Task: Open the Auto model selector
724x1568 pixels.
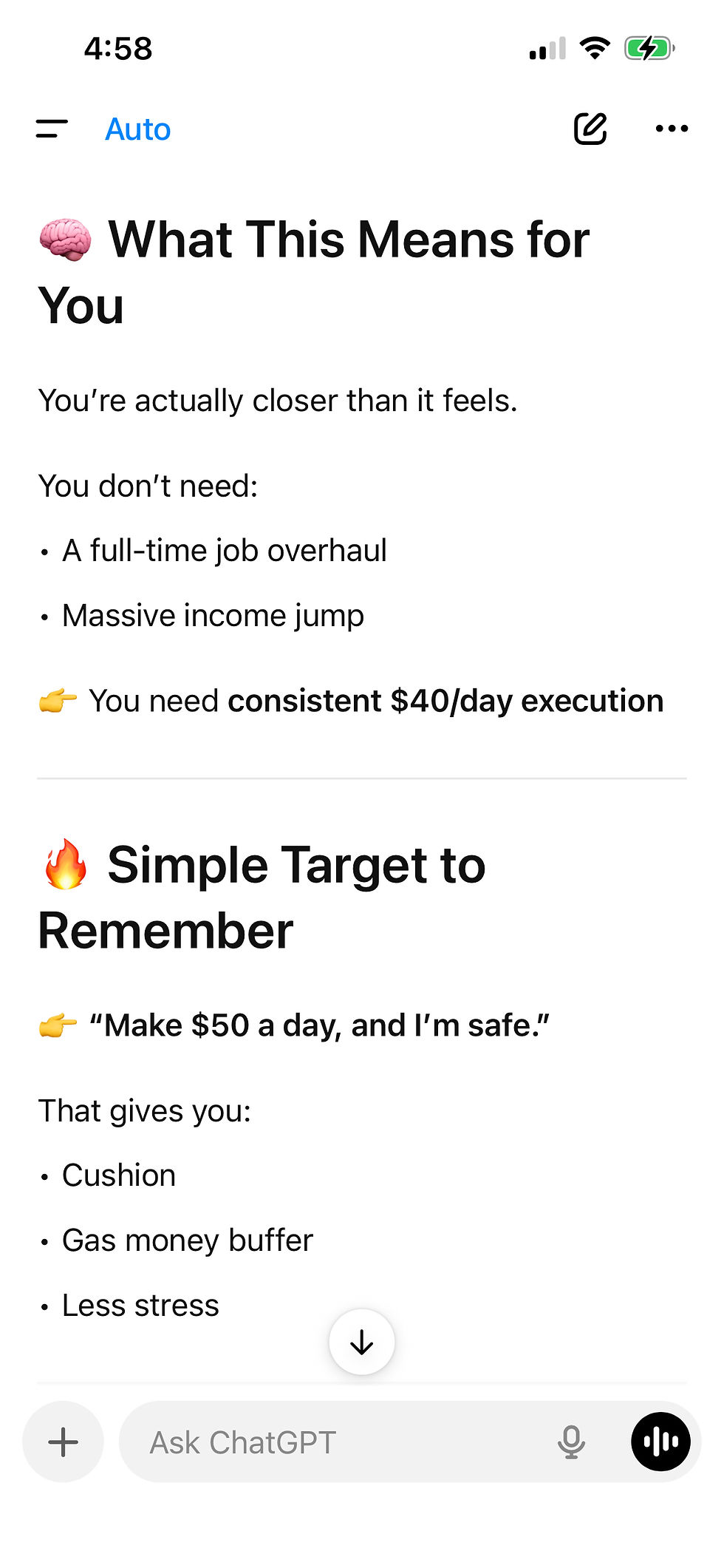Action: (x=138, y=129)
